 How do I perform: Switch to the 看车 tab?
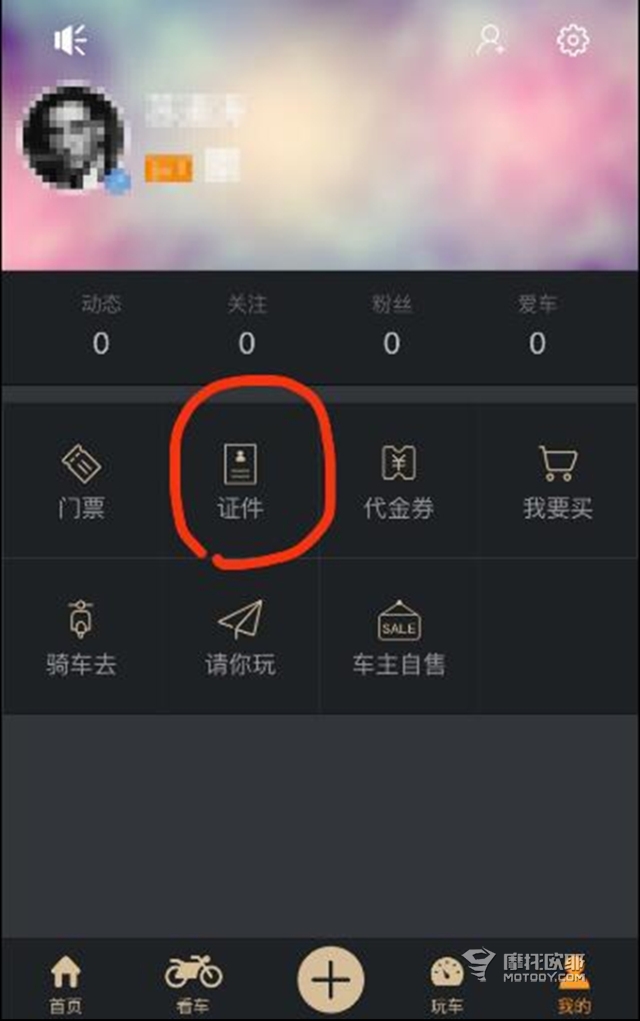(x=193, y=981)
